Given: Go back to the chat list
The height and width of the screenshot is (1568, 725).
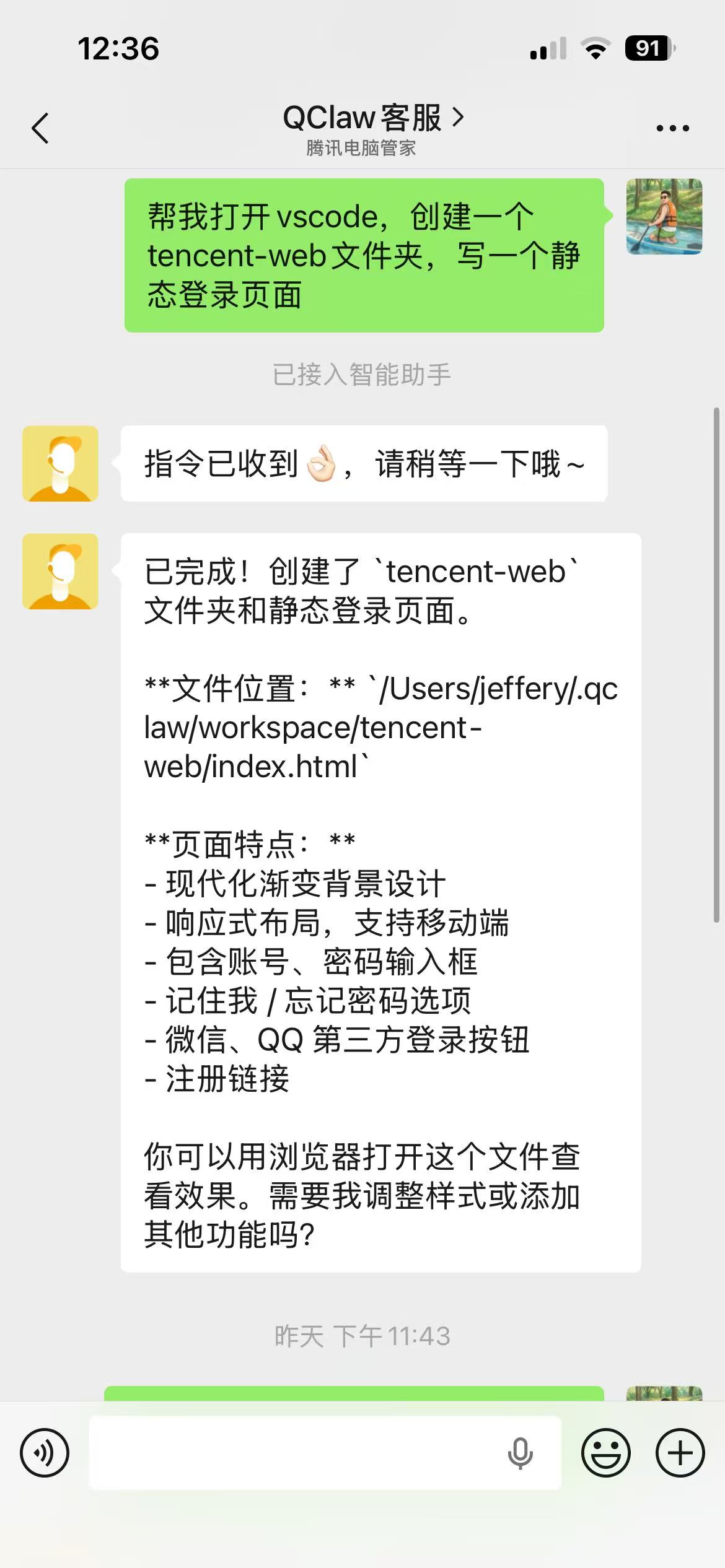Looking at the screenshot, I should [x=40, y=128].
